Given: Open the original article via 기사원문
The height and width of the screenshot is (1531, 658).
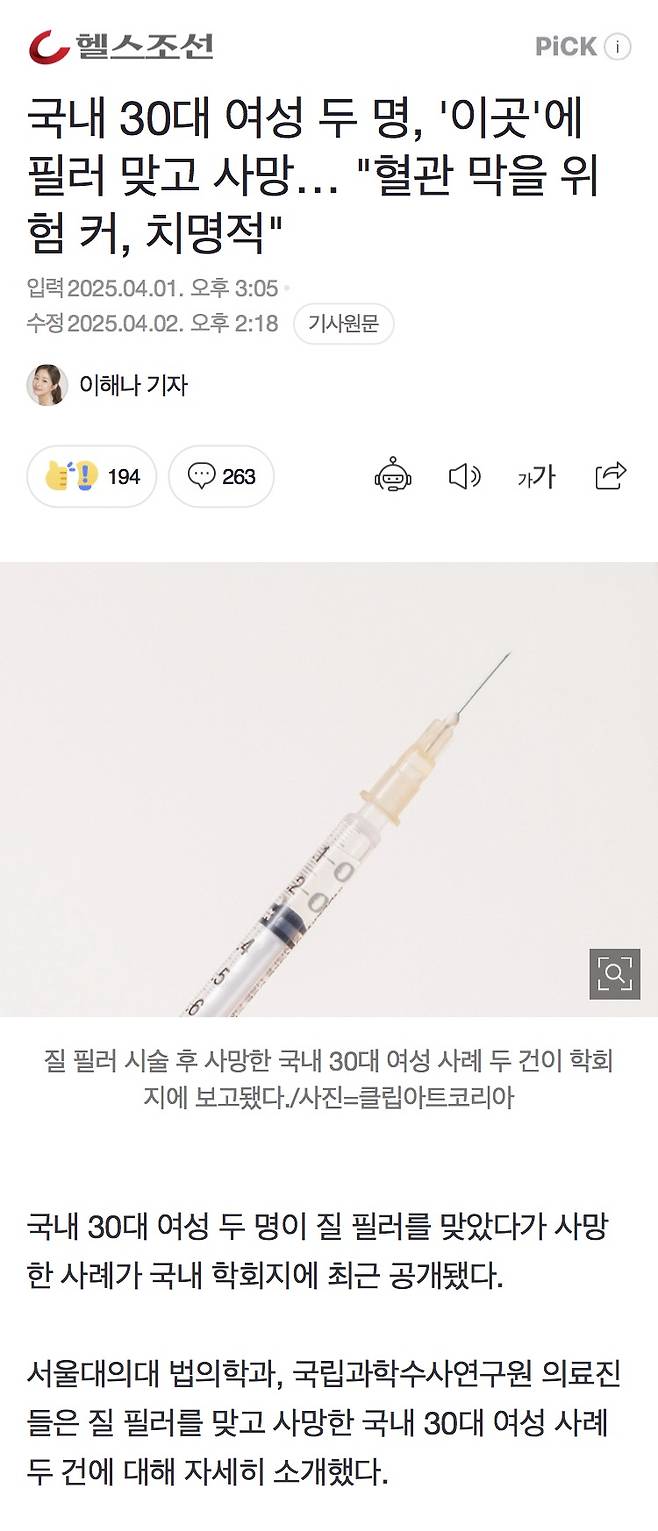Looking at the screenshot, I should point(343,324).
